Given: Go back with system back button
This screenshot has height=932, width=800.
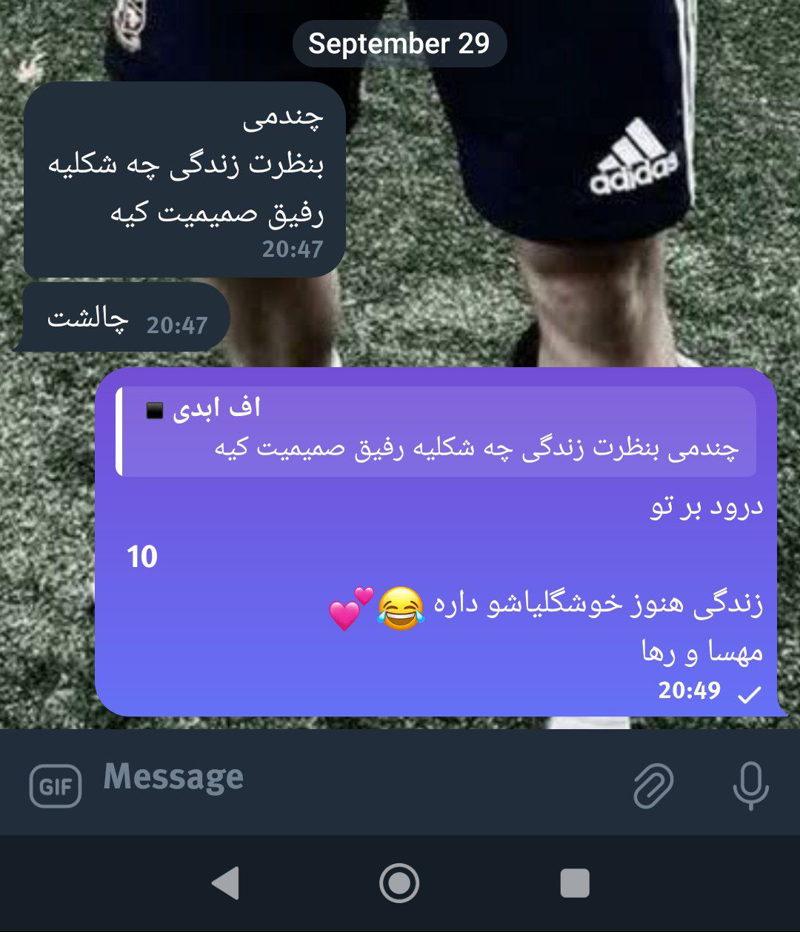Looking at the screenshot, I should 226,883.
